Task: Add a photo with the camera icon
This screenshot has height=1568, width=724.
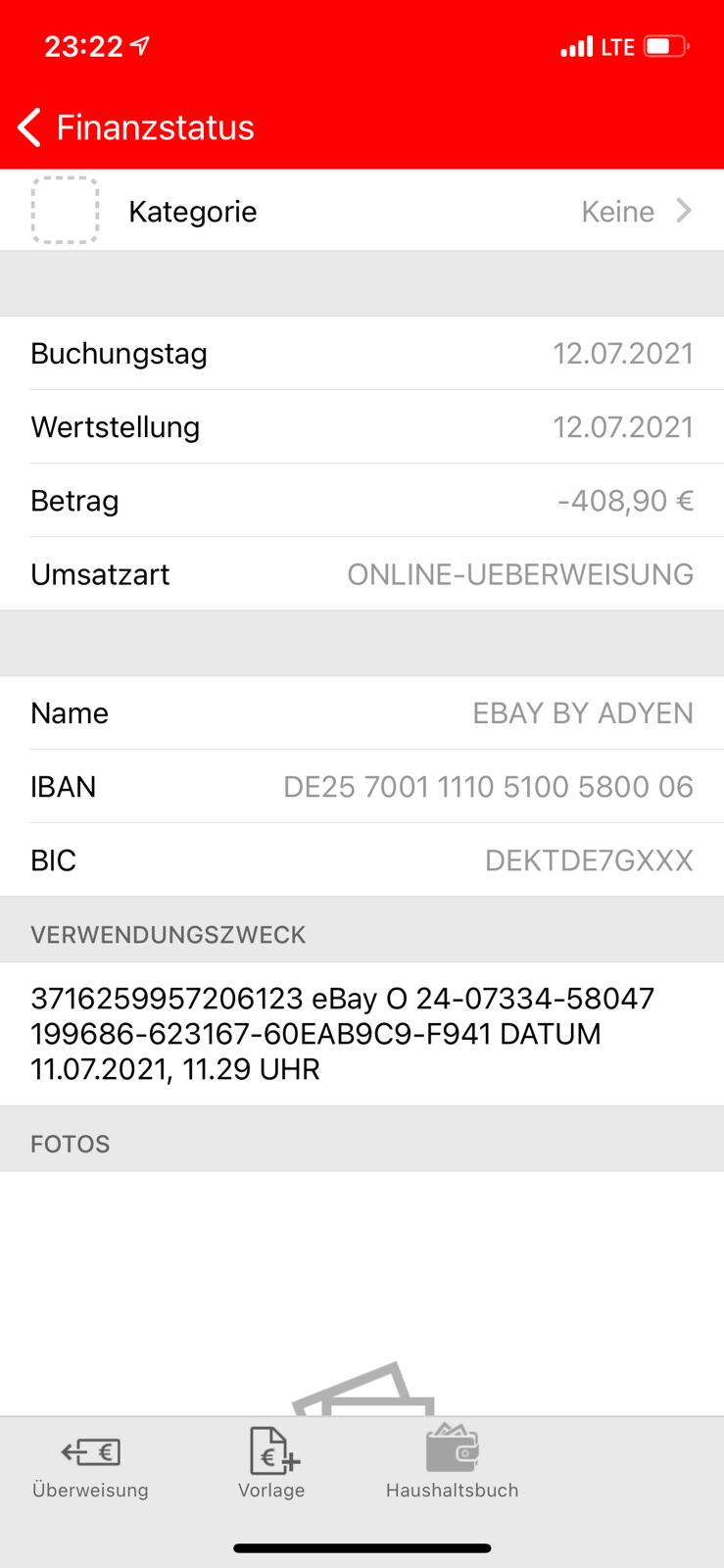Action: point(362,1390)
